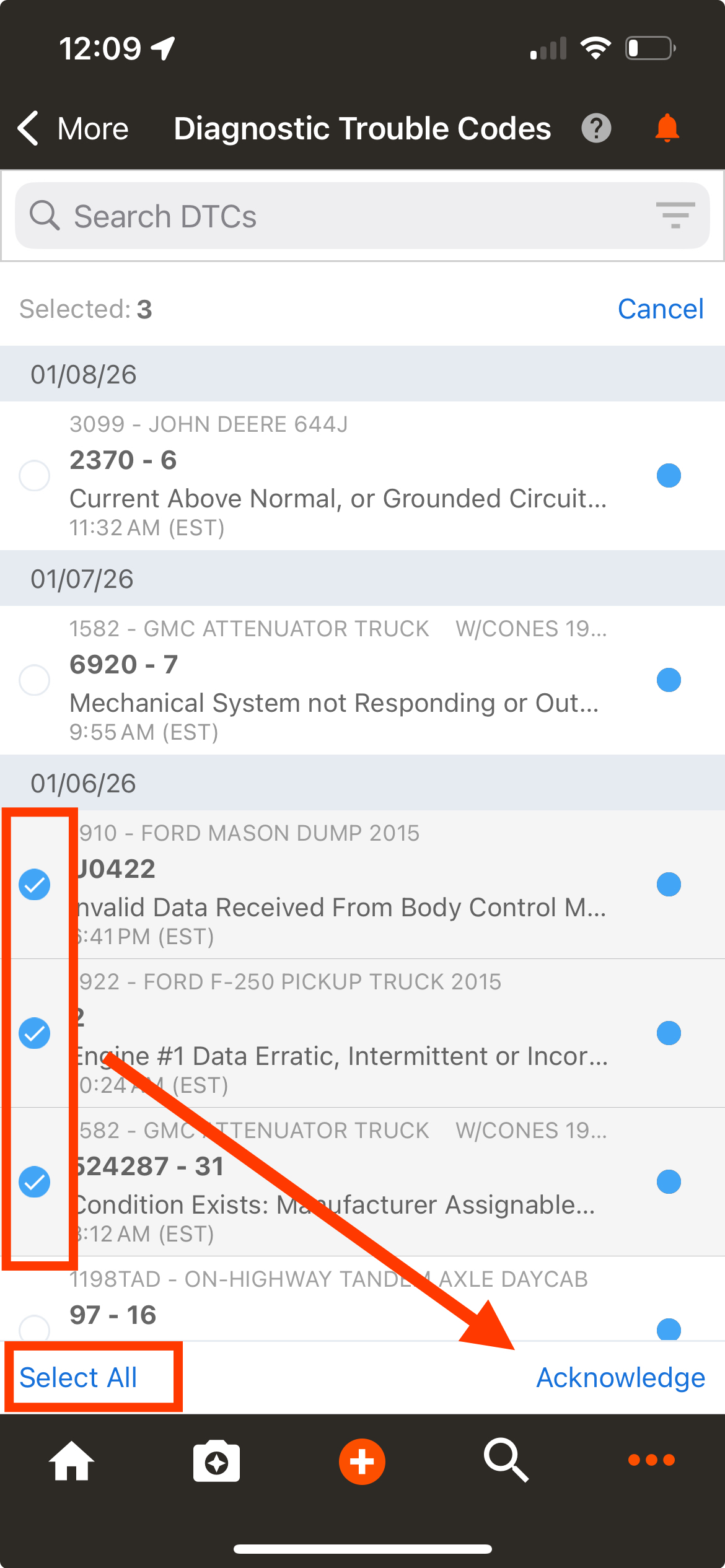The image size is (725, 1568).
Task: Uncheck the Ford F-250 Pickup Truck code
Action: 35,1033
